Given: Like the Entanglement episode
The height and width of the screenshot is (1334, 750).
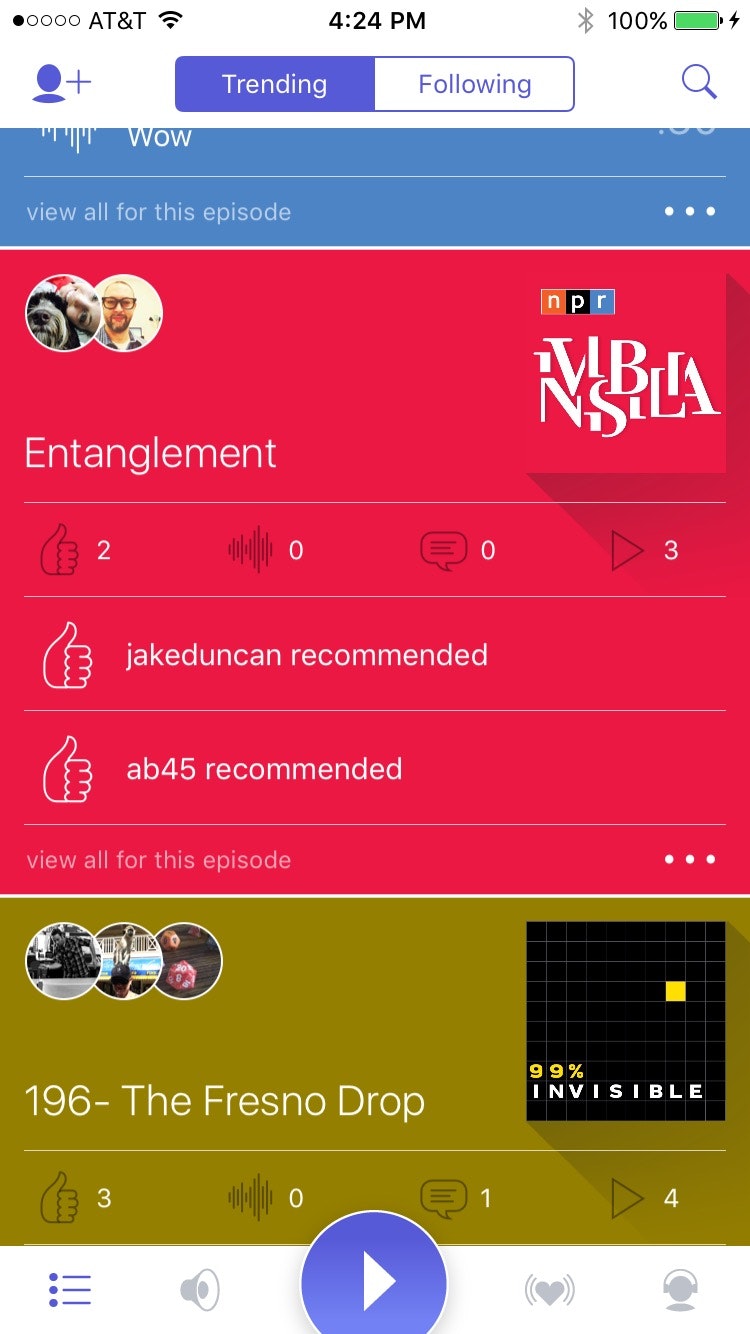Looking at the screenshot, I should point(59,550).
